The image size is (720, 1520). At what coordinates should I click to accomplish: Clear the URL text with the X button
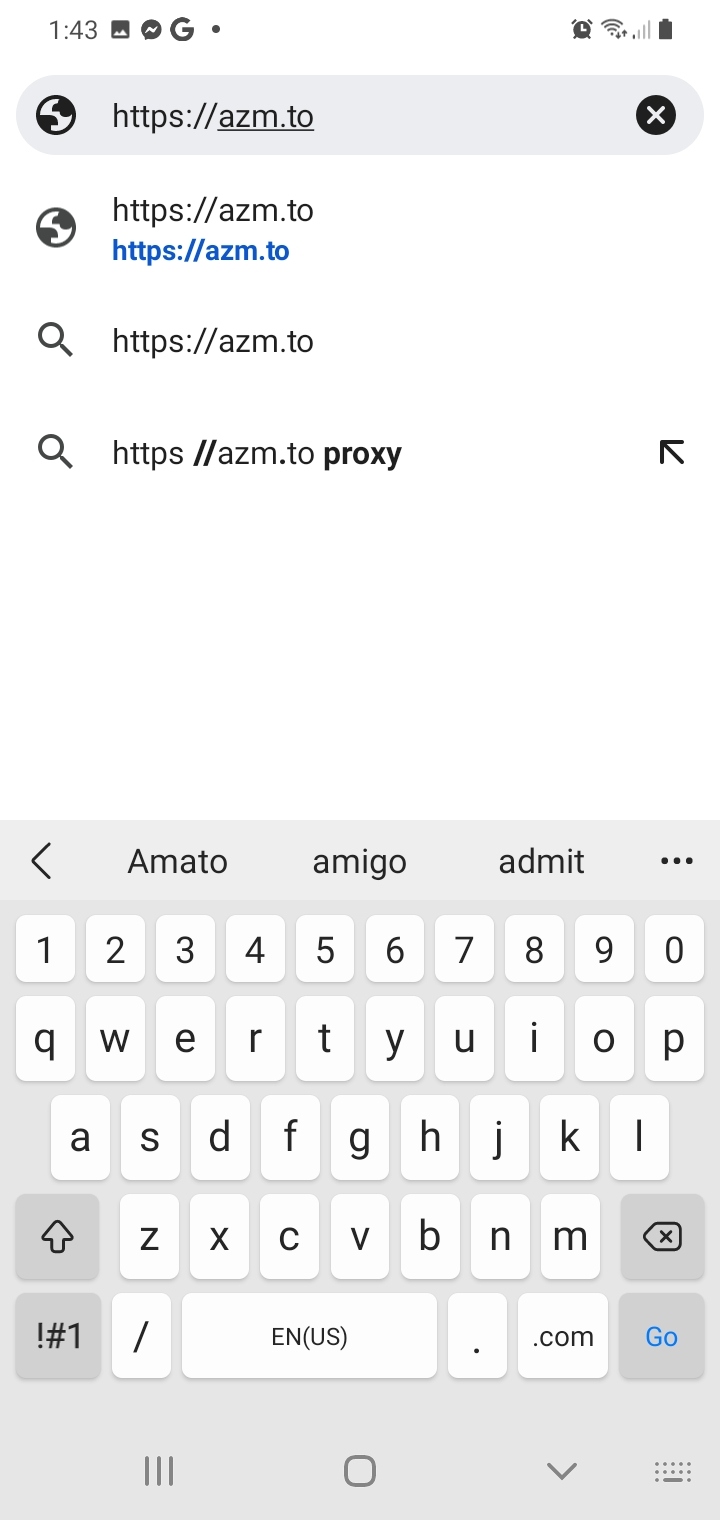coord(656,116)
